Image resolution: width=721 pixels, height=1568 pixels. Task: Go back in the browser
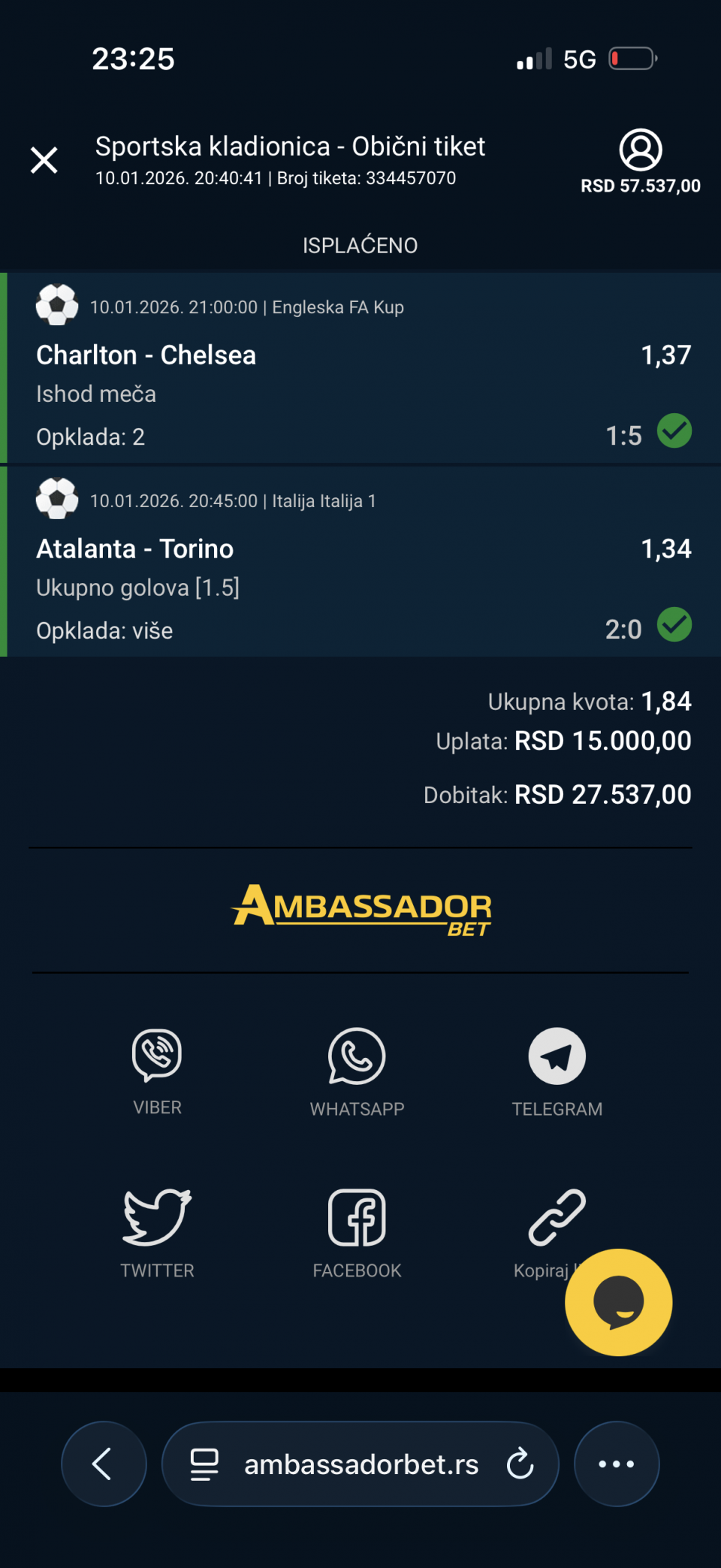click(104, 1464)
